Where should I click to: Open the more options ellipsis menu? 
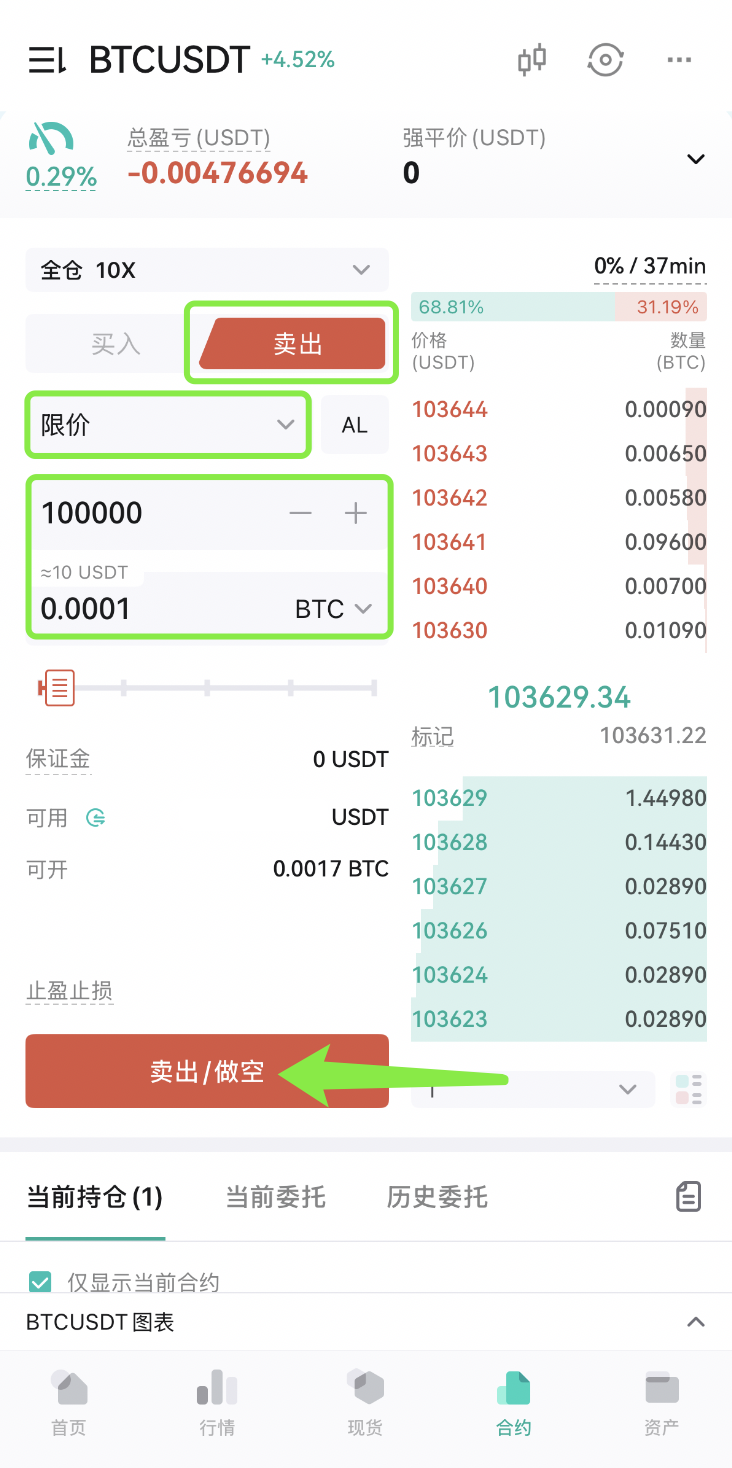point(679,60)
